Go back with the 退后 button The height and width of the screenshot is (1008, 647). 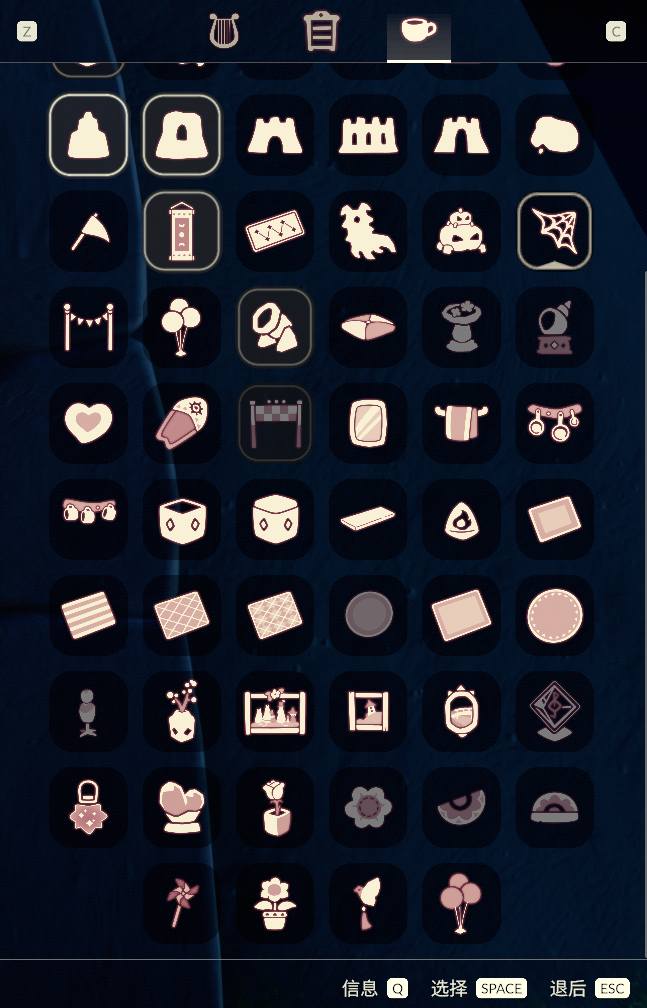pyautogui.click(x=588, y=988)
